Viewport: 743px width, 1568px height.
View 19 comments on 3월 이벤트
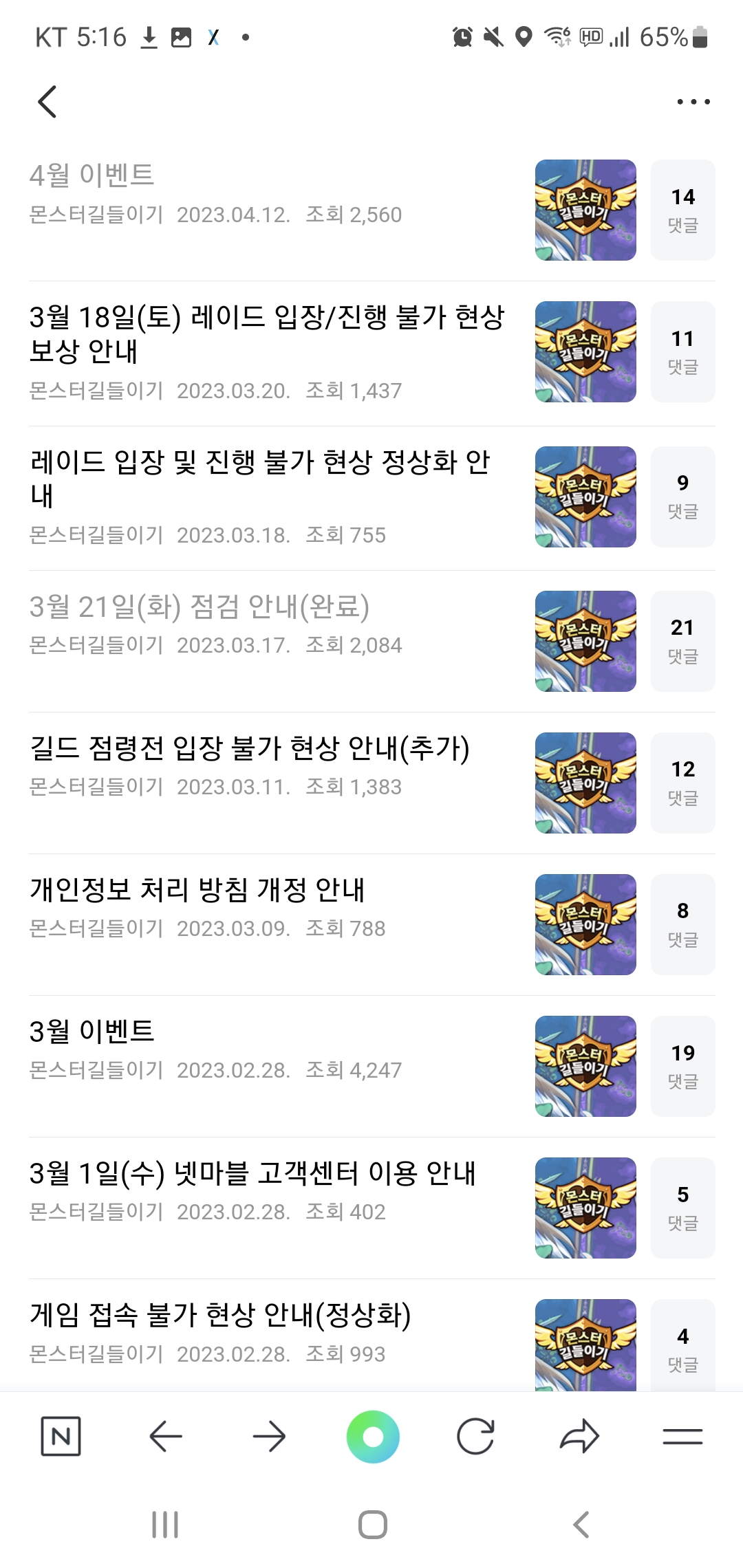coord(682,1066)
